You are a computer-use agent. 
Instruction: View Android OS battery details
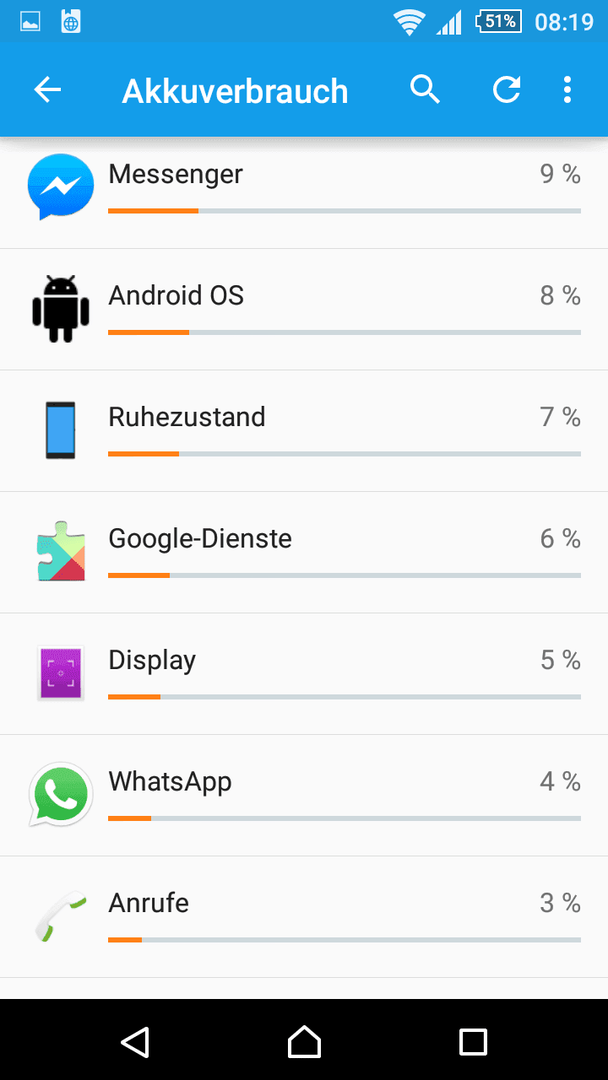click(304, 309)
